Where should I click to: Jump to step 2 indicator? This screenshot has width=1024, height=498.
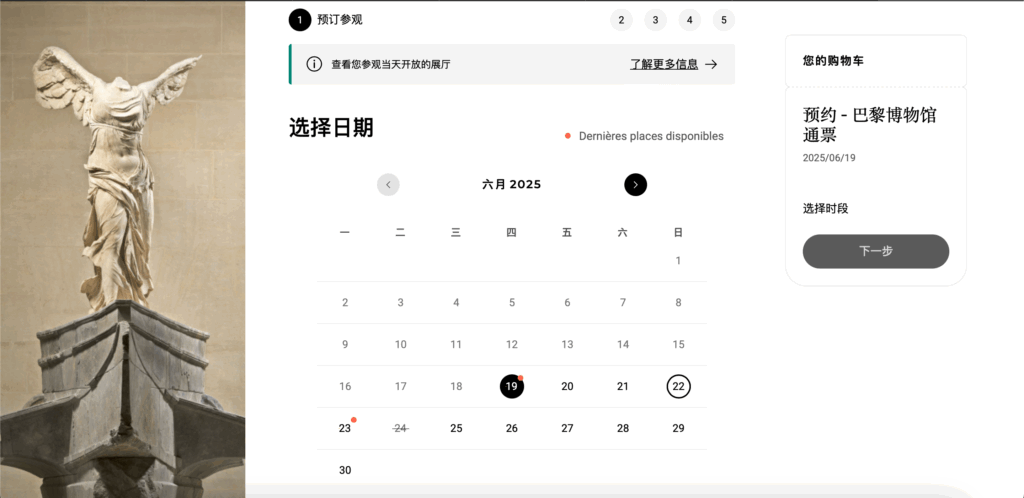[621, 20]
